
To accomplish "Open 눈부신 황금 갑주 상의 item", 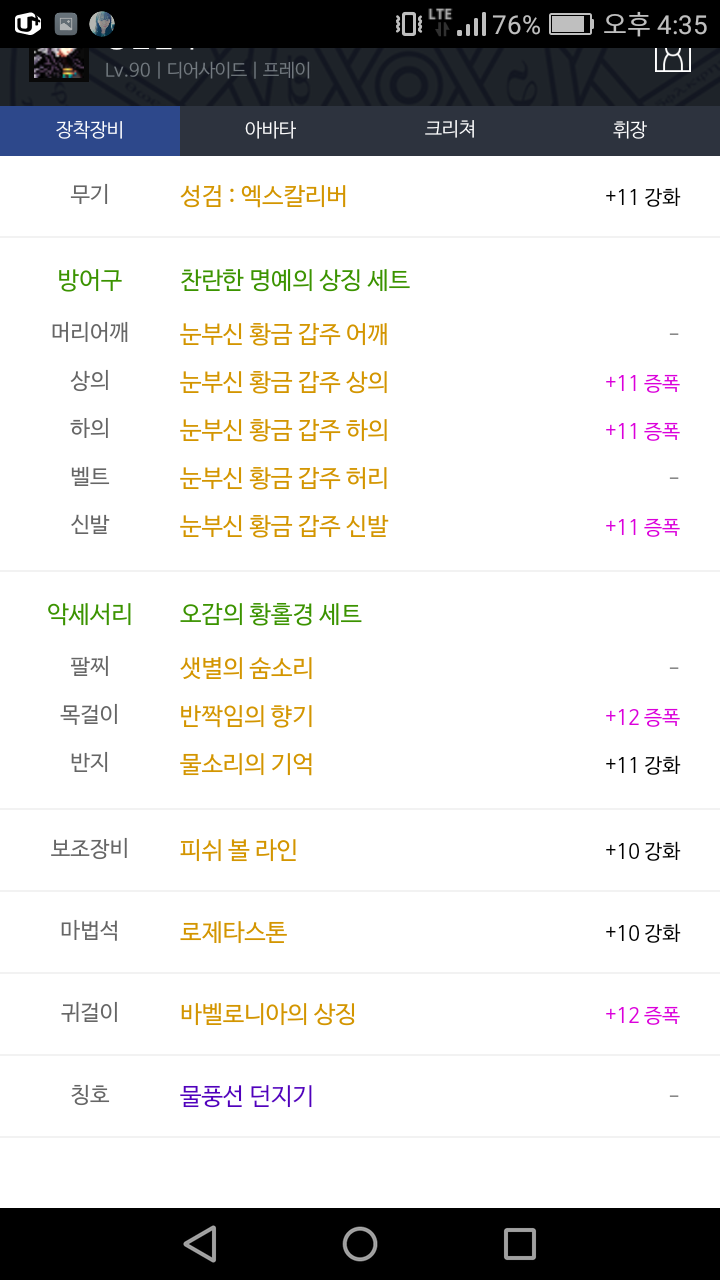I will 284,382.
